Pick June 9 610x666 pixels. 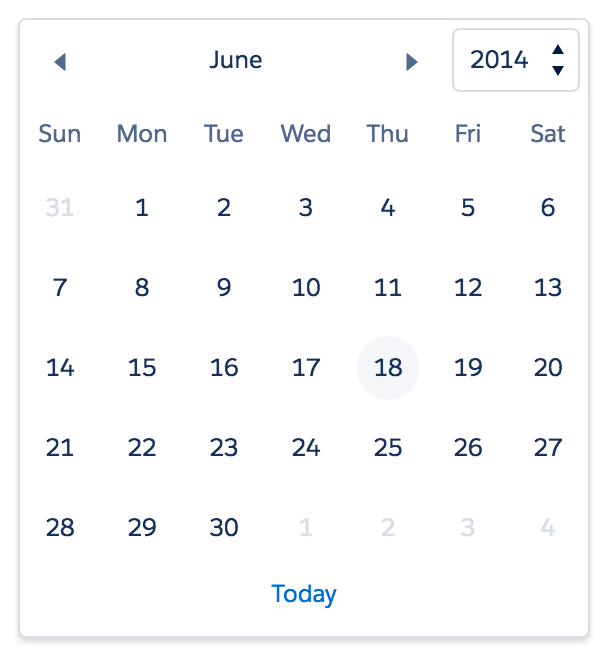pyautogui.click(x=224, y=288)
